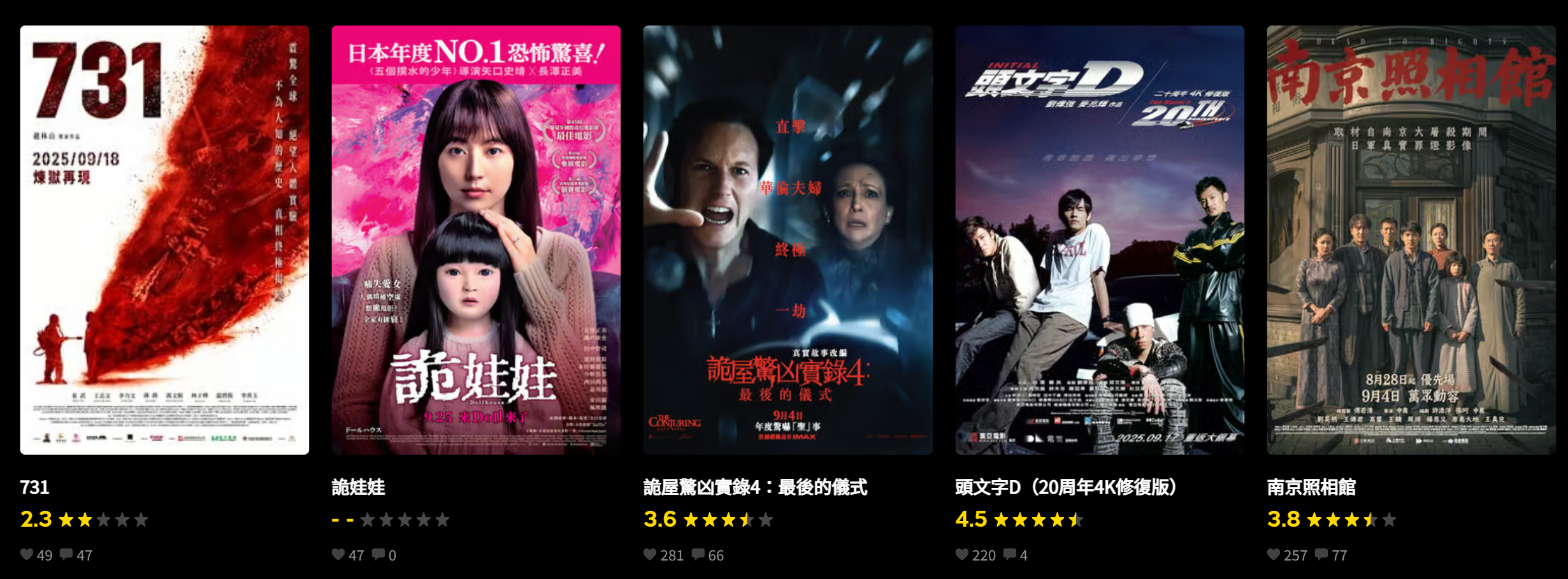The image size is (1568, 579).
Task: Open the 頭文字D 20周年 poster card
Action: coord(1099,240)
